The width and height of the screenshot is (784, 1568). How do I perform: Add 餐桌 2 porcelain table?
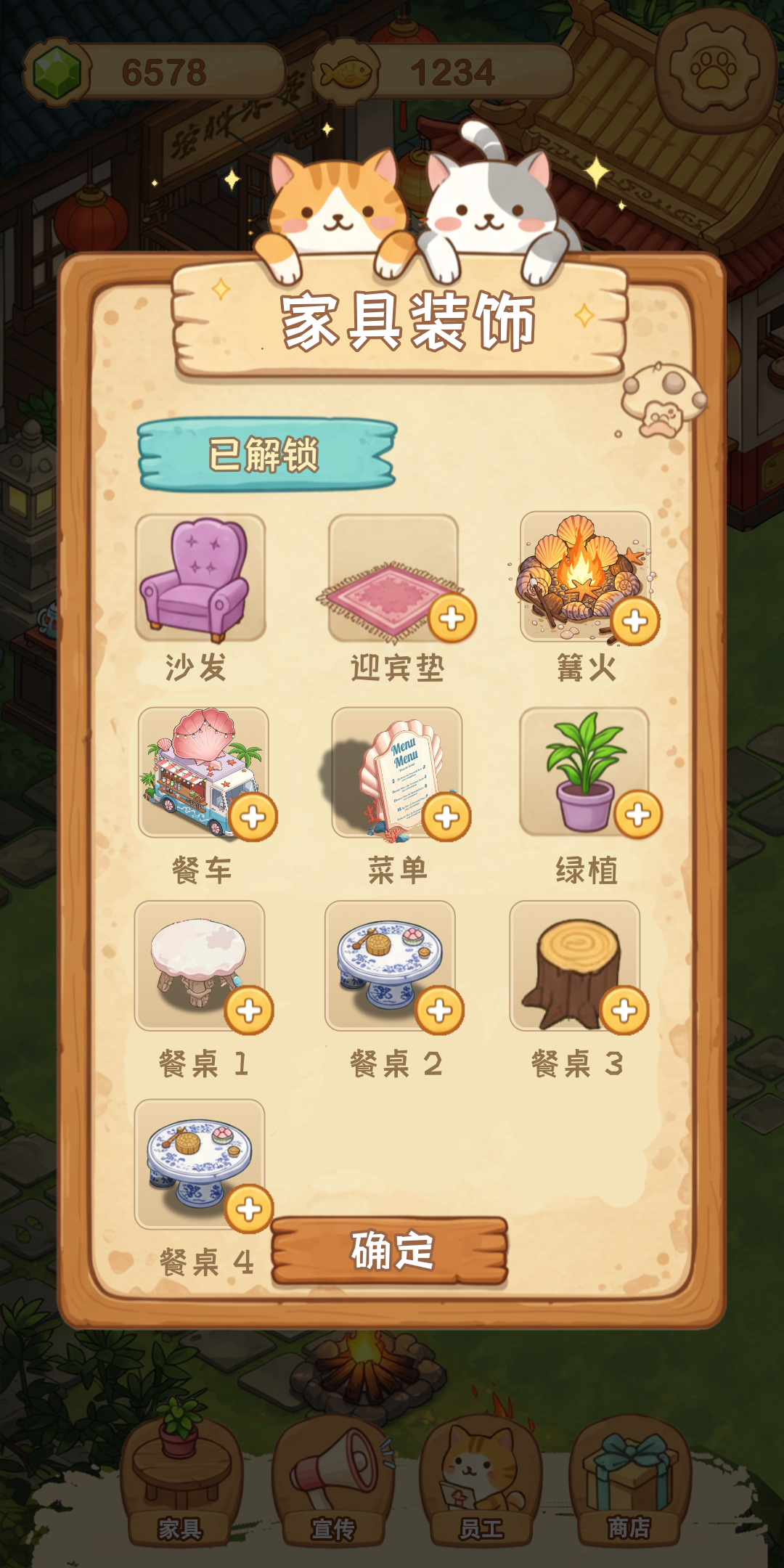pos(439,1010)
